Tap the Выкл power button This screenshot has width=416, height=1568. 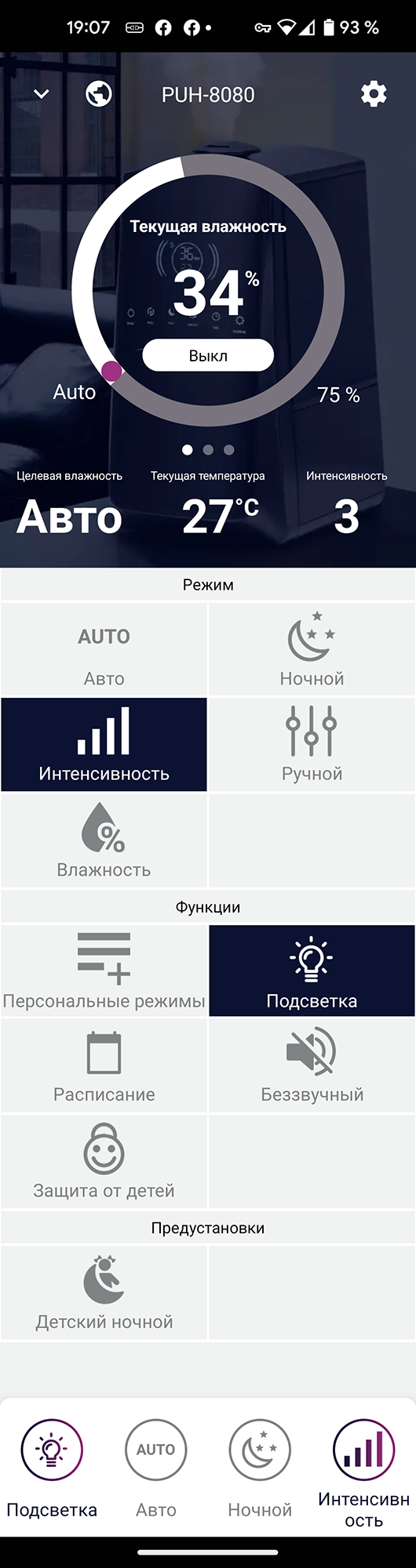(208, 355)
